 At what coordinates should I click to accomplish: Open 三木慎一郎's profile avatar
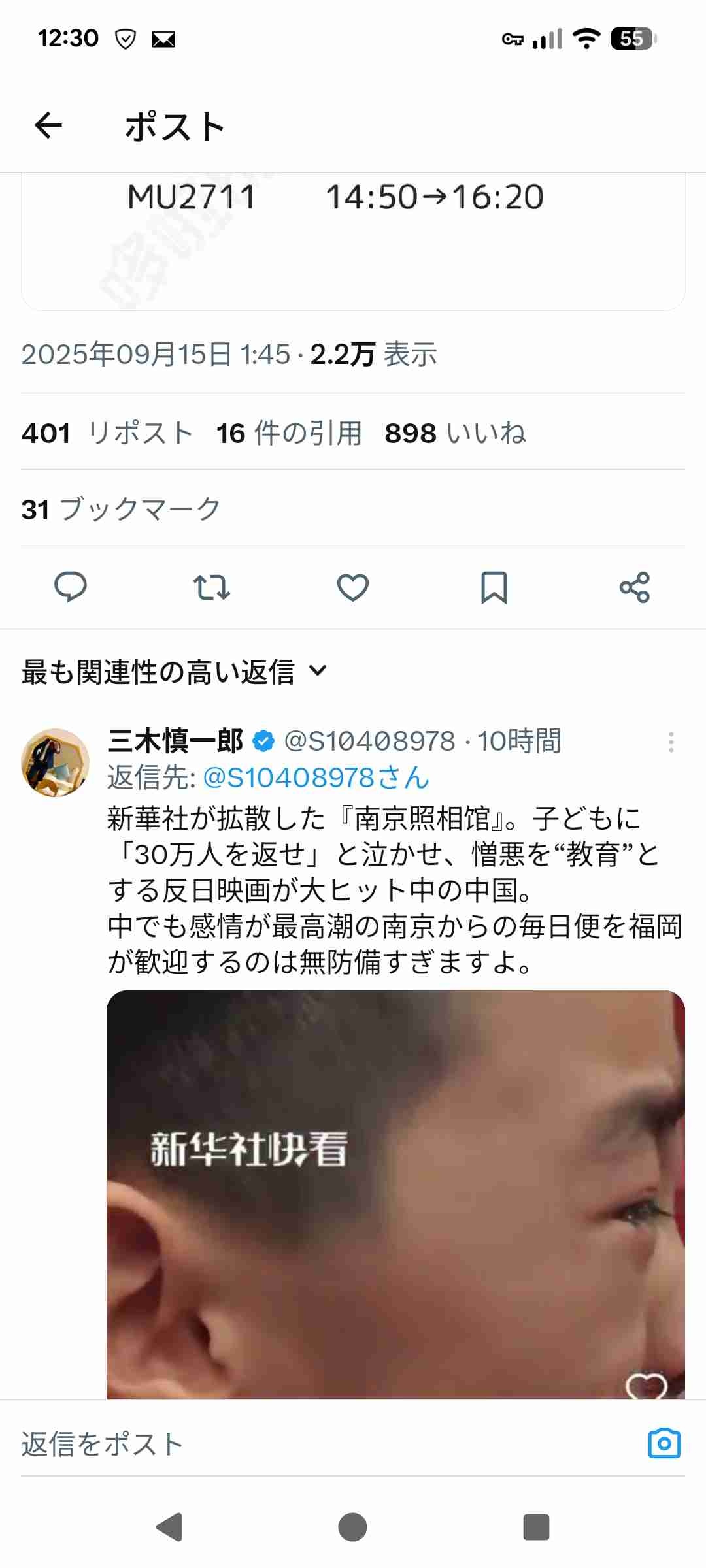(x=56, y=762)
